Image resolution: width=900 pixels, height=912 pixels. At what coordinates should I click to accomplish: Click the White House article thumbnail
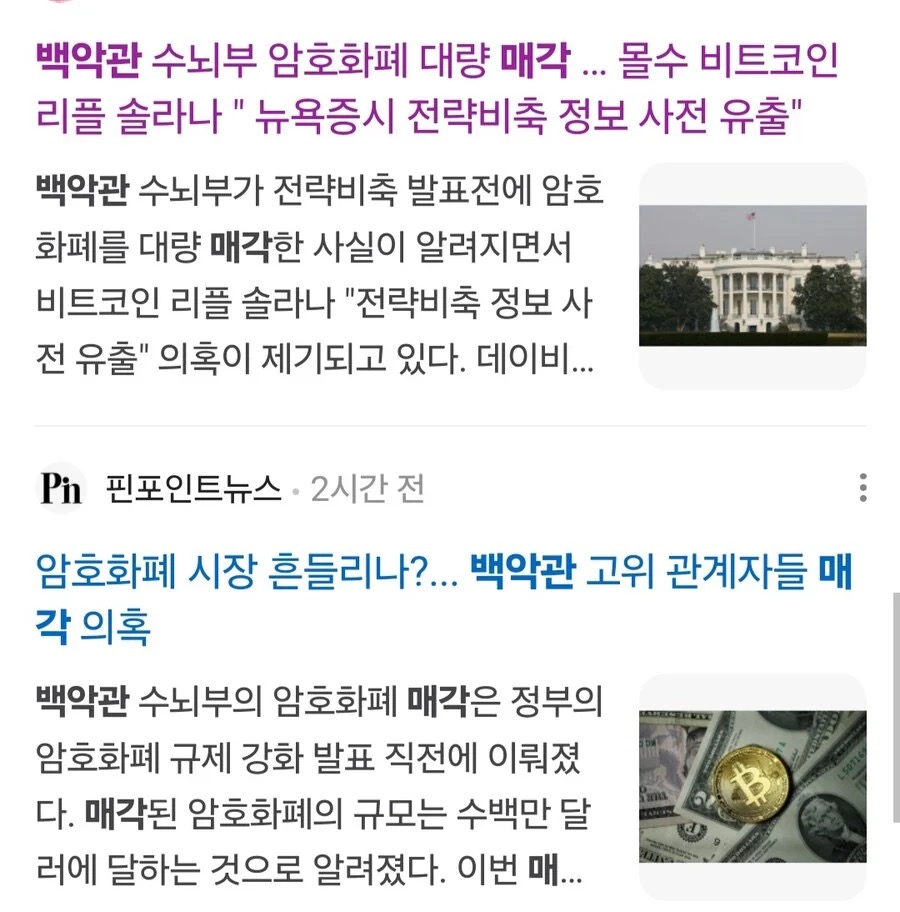[750, 275]
